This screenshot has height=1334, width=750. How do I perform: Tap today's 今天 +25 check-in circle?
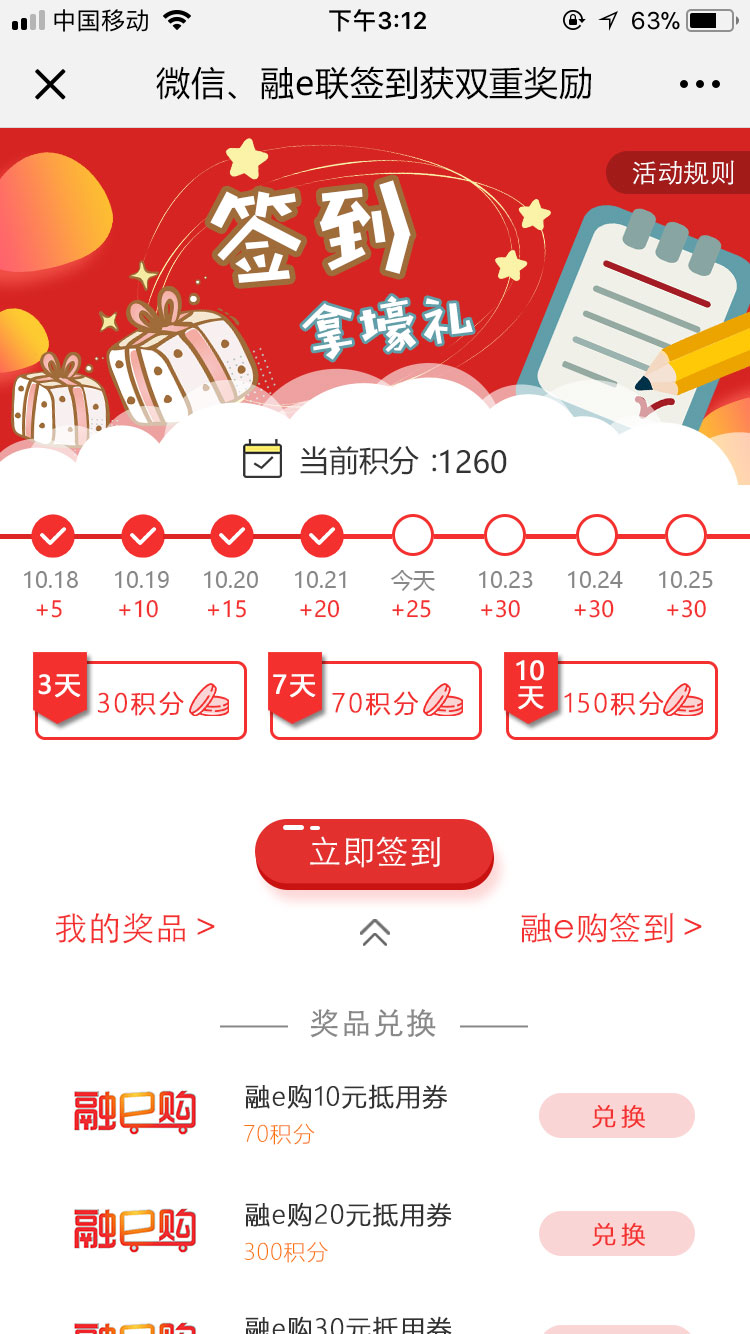tap(412, 536)
